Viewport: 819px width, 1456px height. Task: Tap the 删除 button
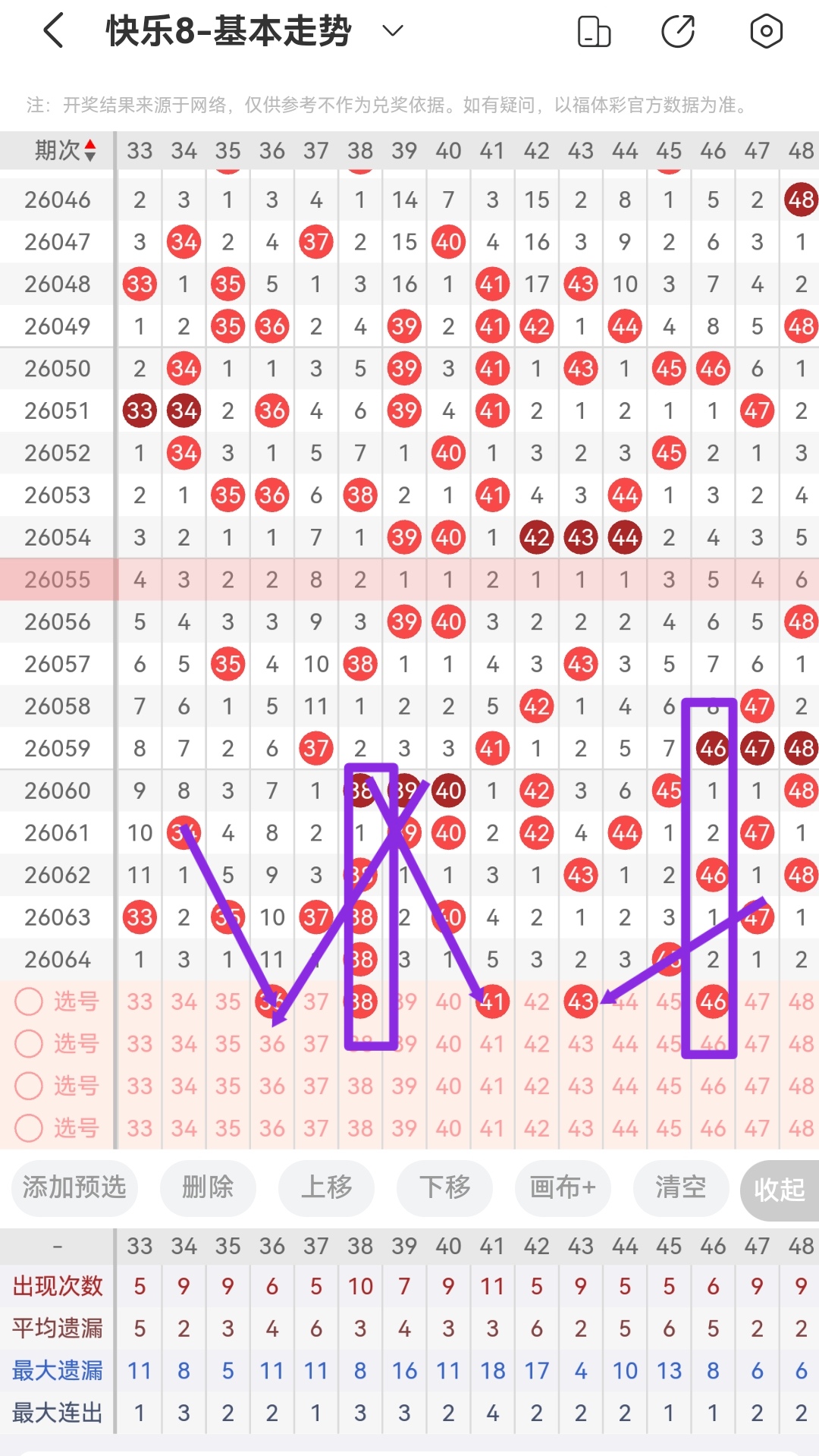coord(208,1187)
